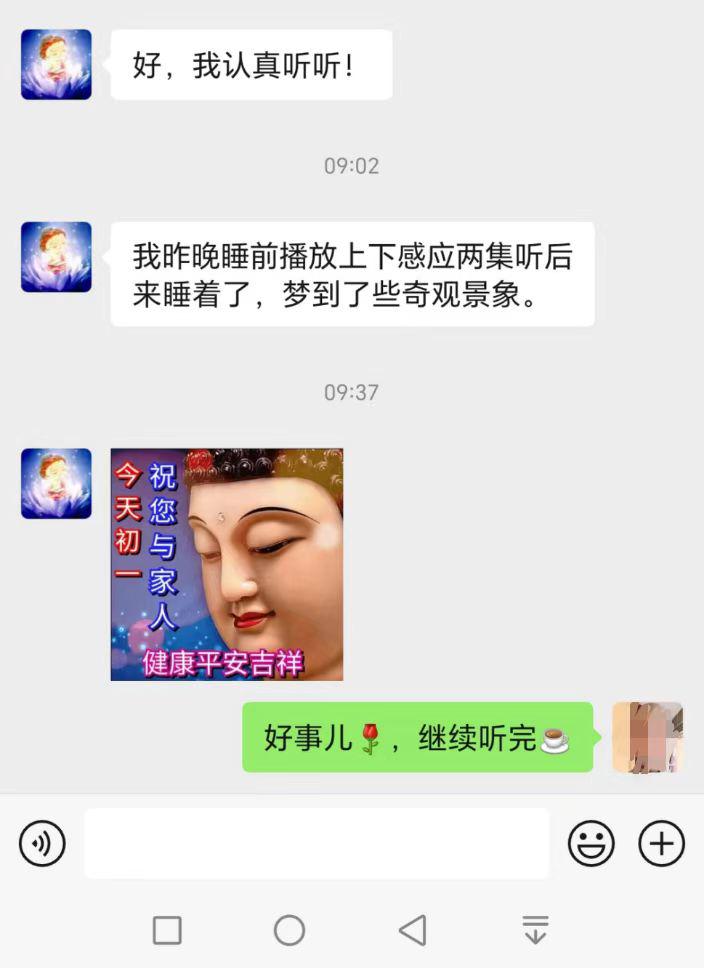Open the Buddha greeting image message

tap(227, 565)
